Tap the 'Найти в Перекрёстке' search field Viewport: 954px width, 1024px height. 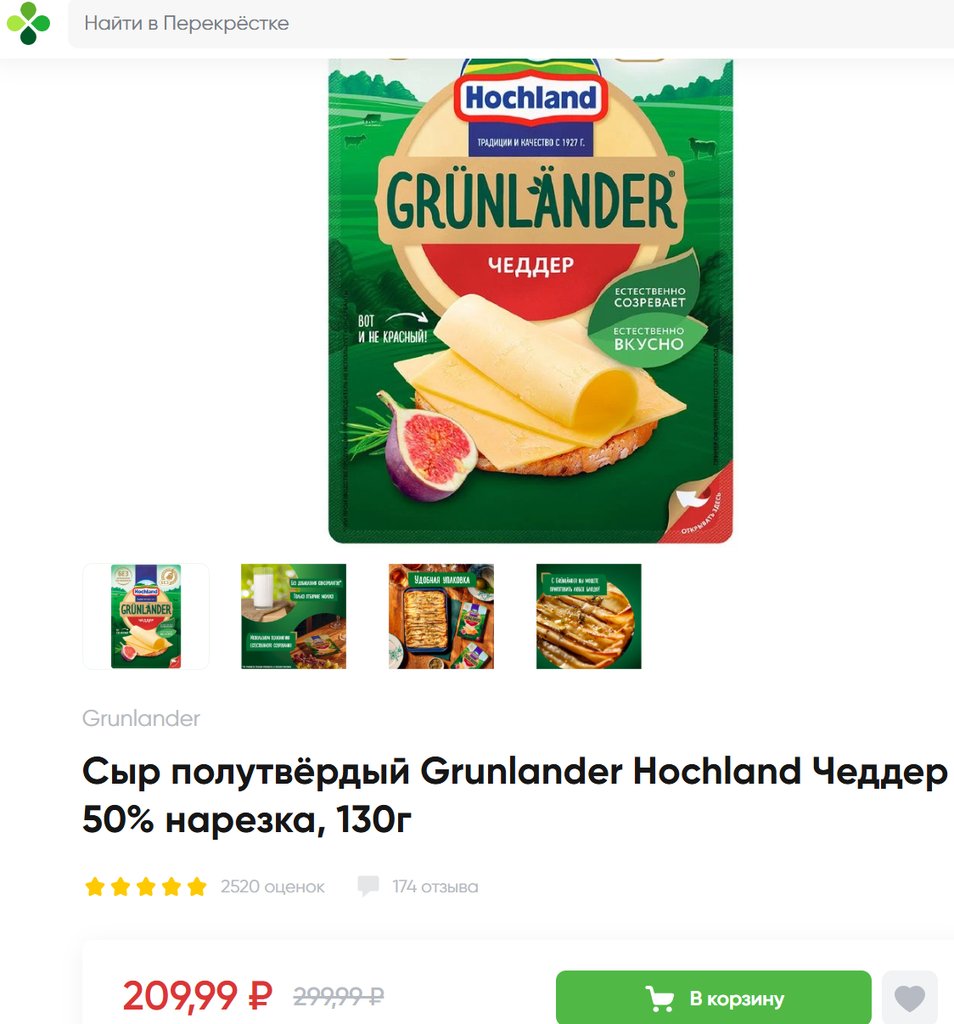[500, 23]
